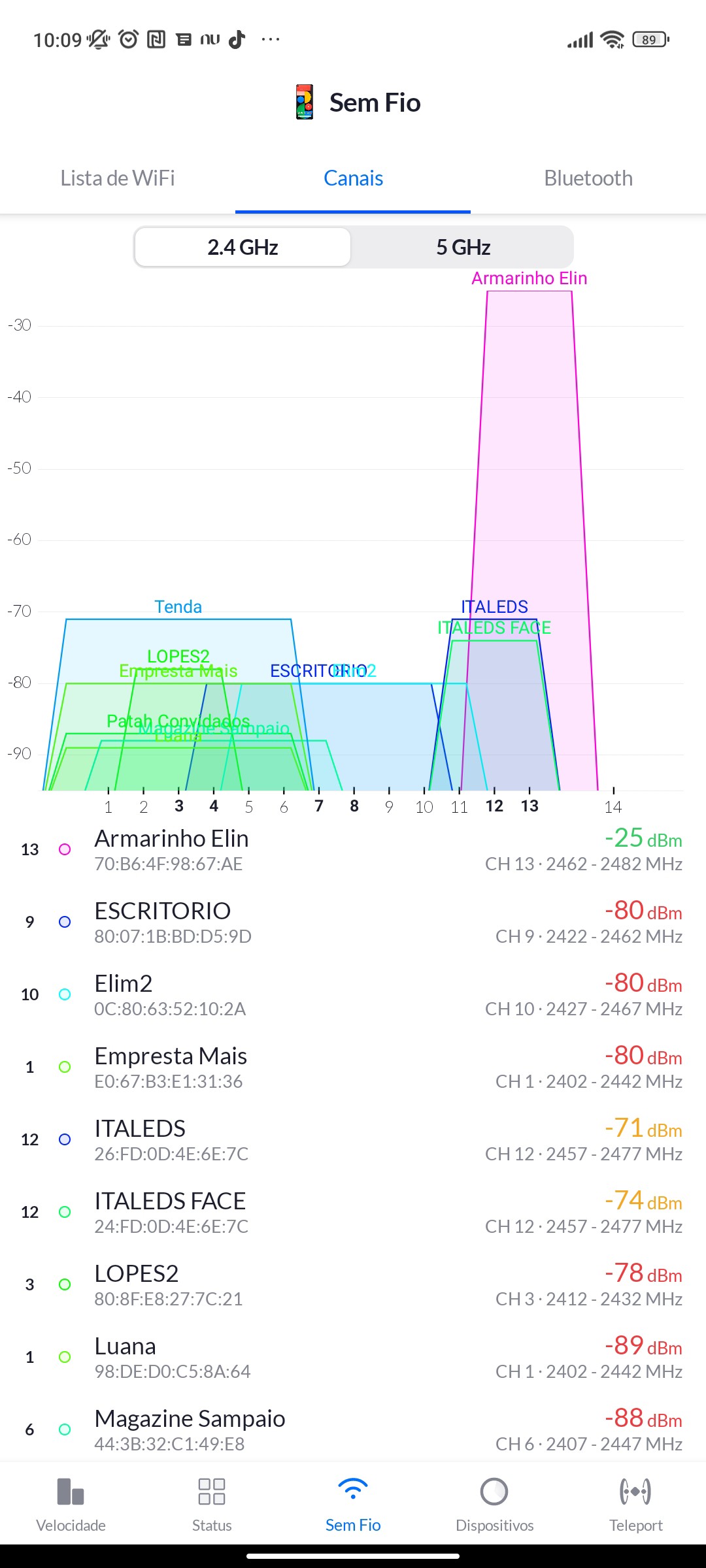
Task: Go to the Velocidade section
Action: (71, 1504)
